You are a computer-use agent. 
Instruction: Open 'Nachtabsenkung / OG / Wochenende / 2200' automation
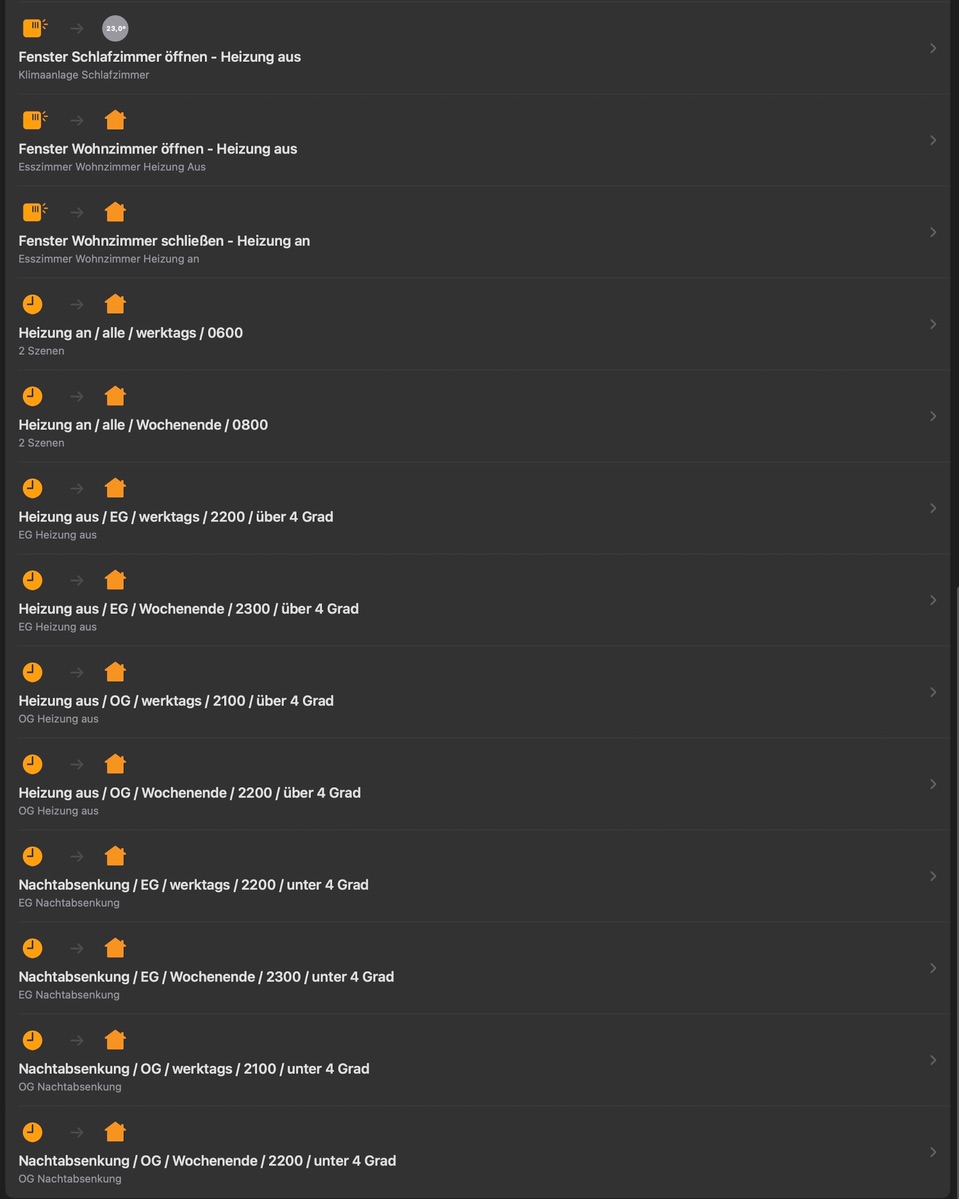click(x=207, y=1161)
